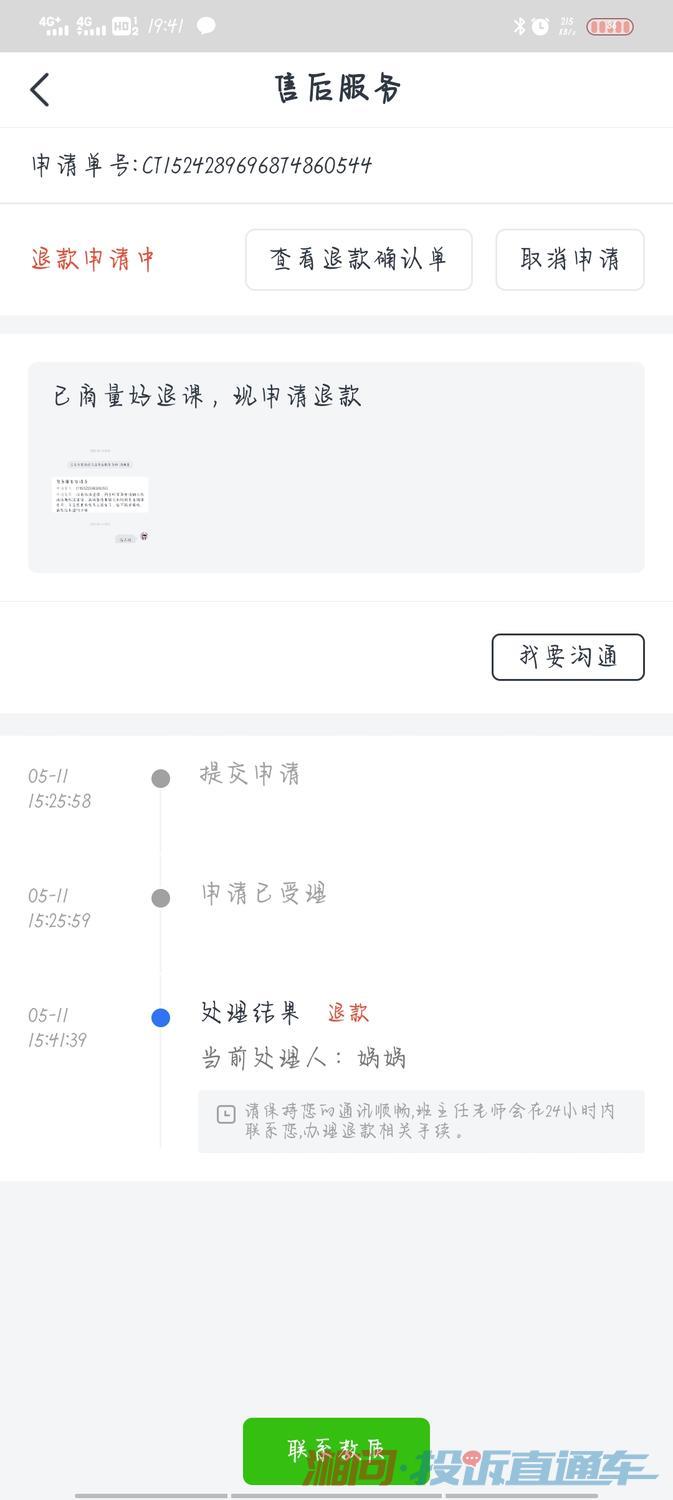
Task: Open the attached screenshot thumbnail
Action: pos(100,497)
